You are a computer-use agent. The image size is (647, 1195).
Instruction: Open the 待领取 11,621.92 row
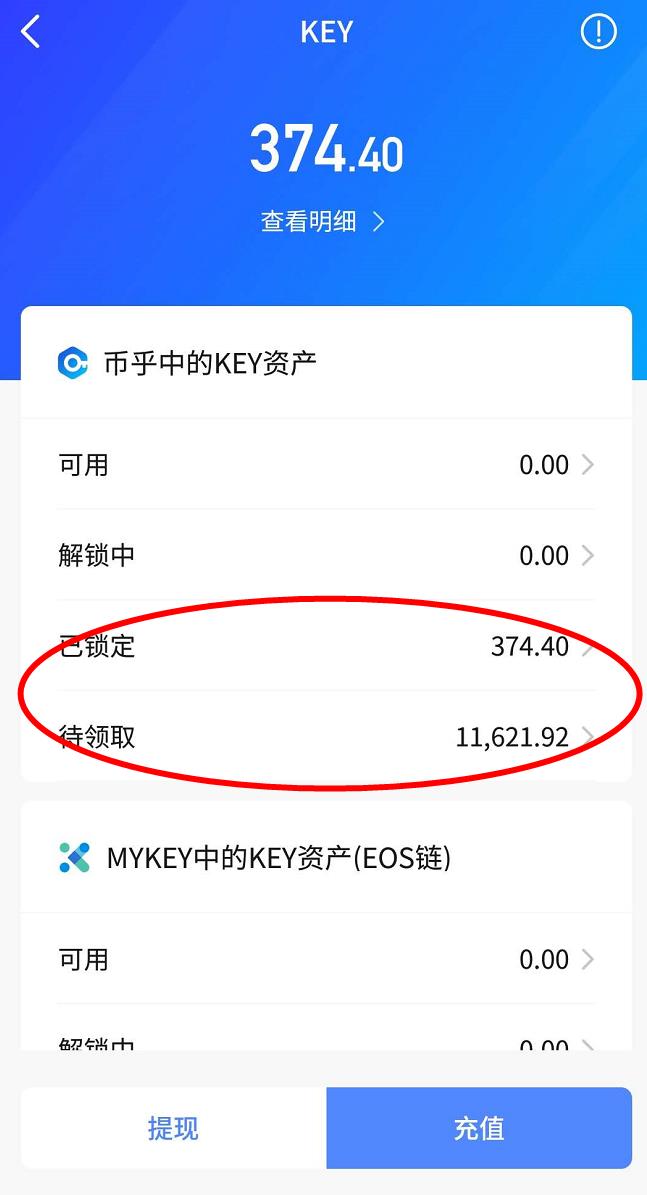pos(326,736)
